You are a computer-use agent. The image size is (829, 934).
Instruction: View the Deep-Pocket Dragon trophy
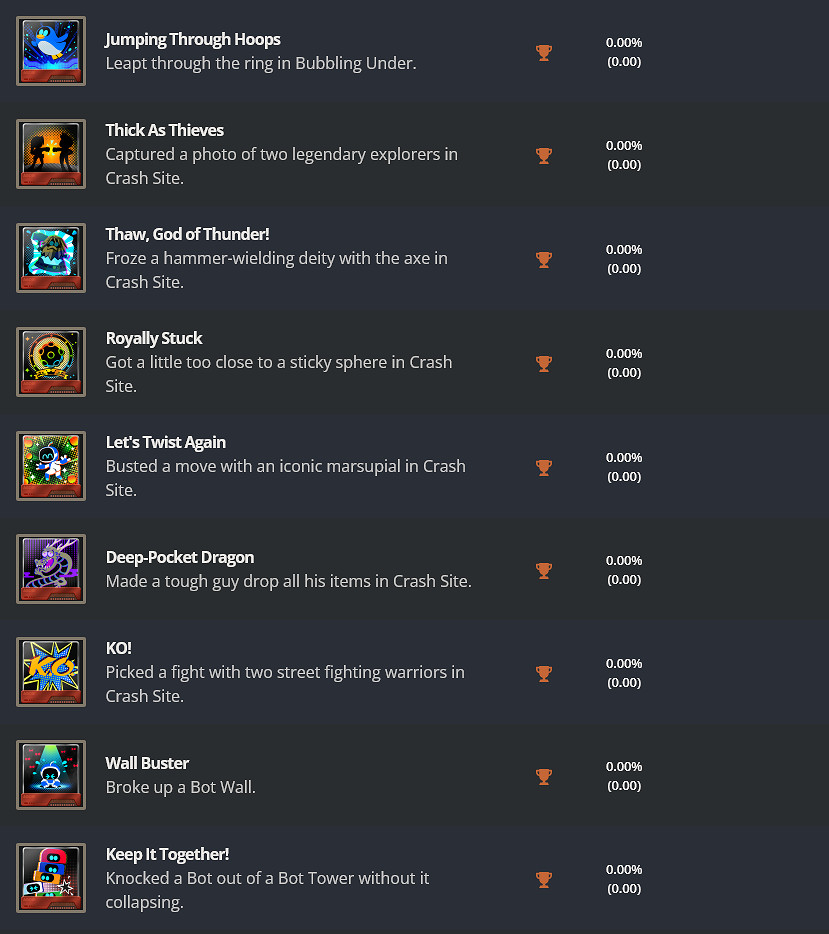coord(180,557)
